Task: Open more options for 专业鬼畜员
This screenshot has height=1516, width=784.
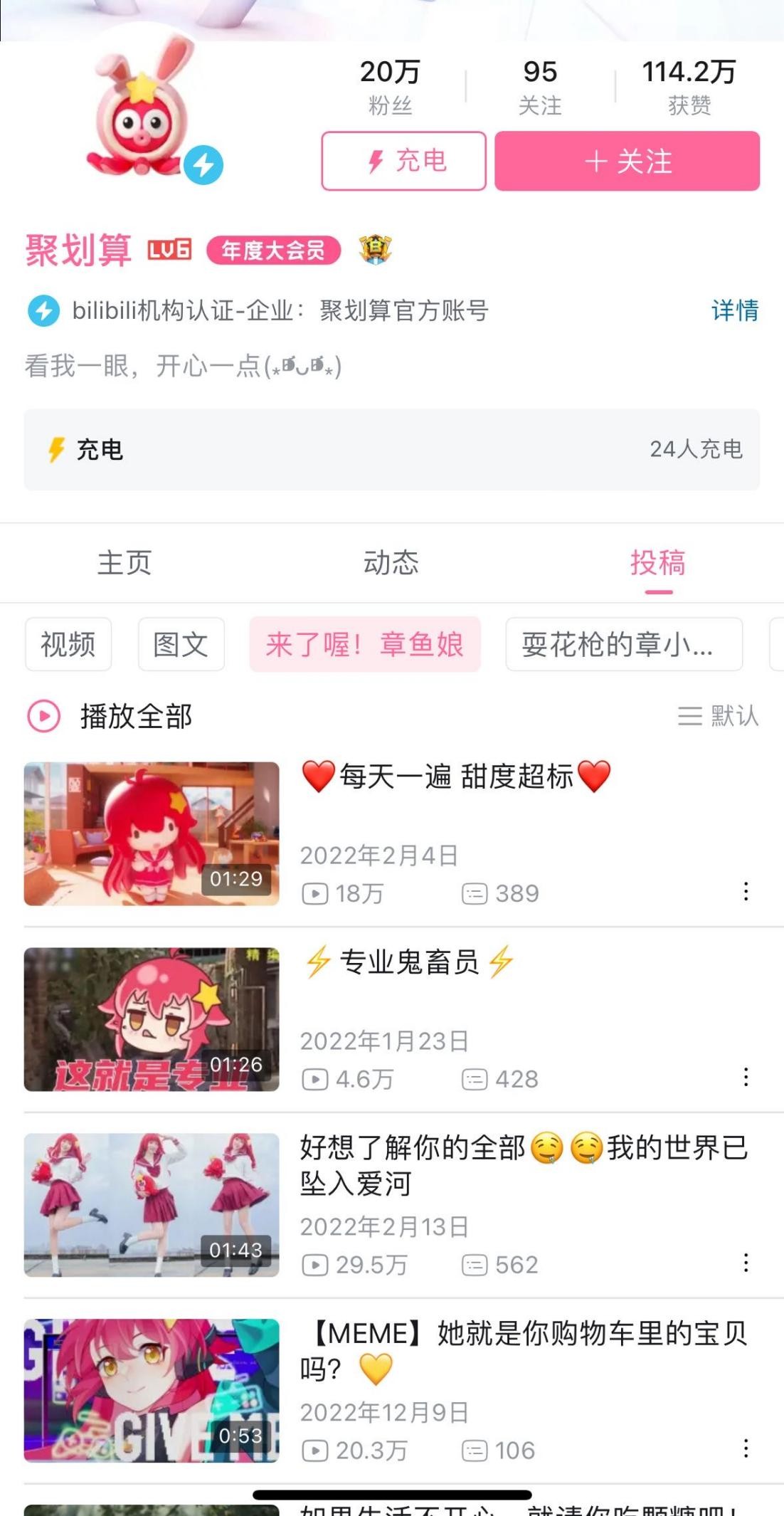Action: 746,1077
